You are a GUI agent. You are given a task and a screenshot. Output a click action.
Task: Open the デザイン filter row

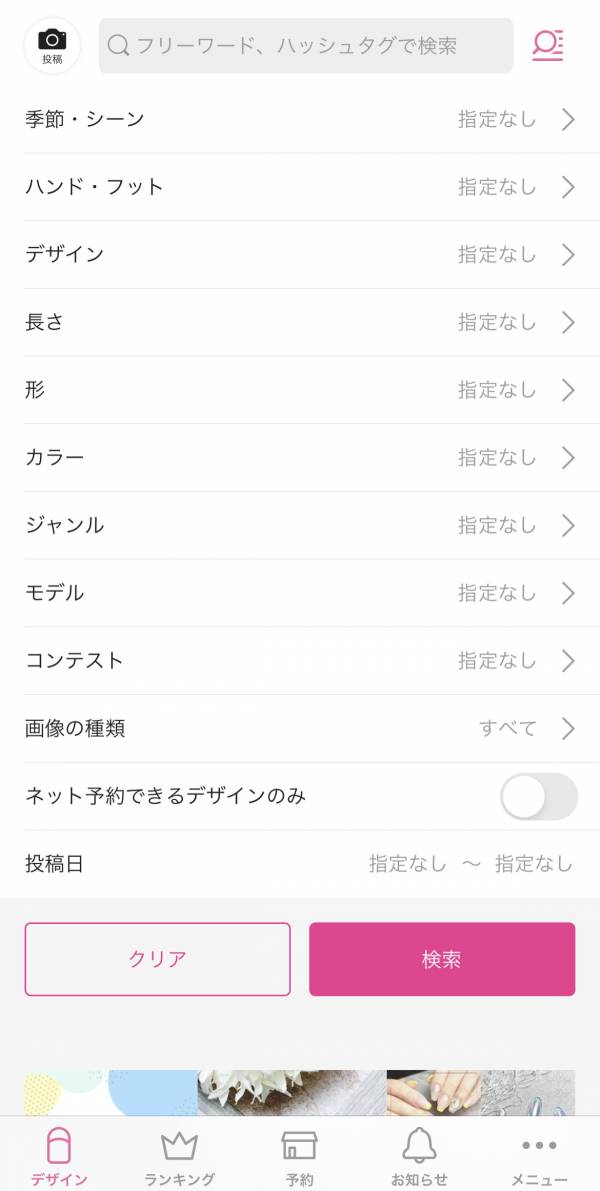300,255
